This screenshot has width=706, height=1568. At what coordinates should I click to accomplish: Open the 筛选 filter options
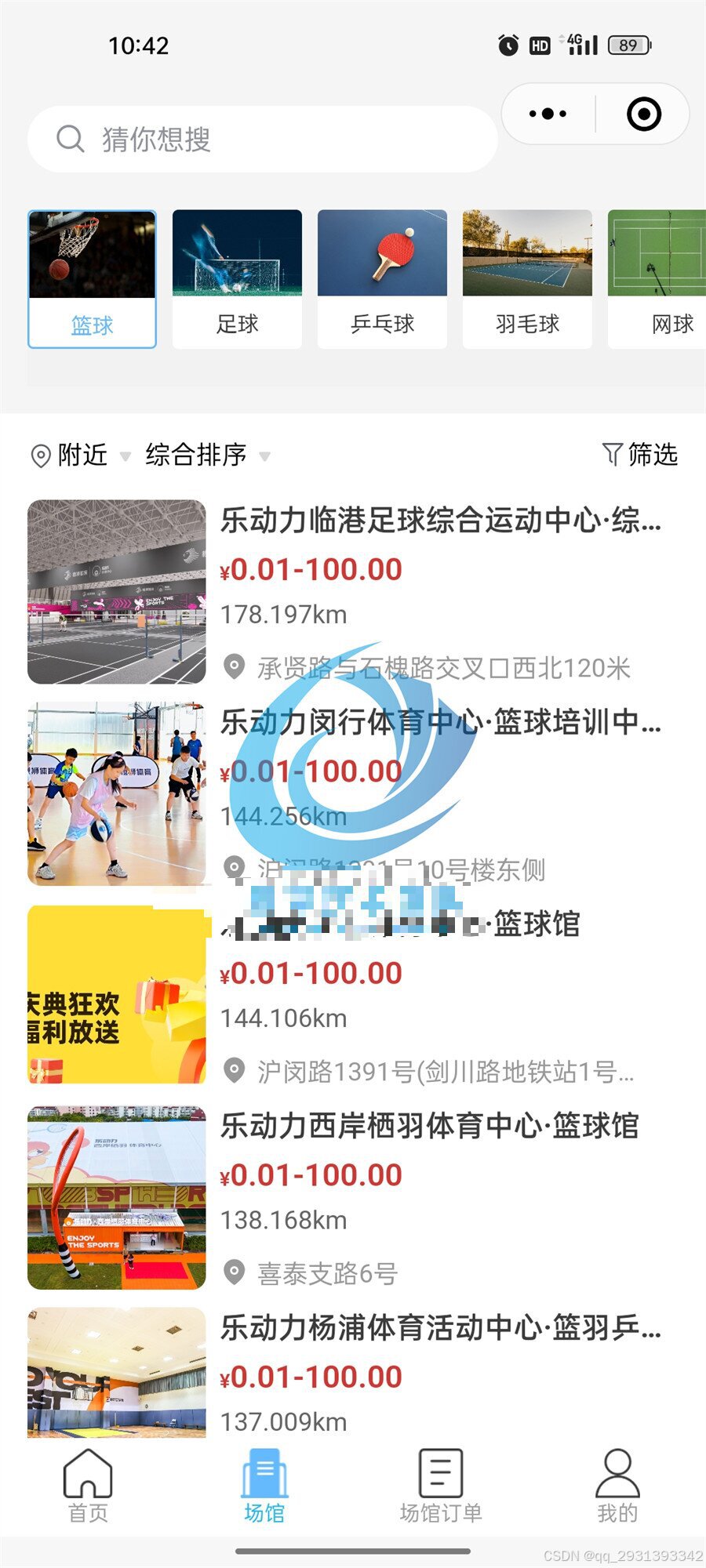(x=640, y=454)
